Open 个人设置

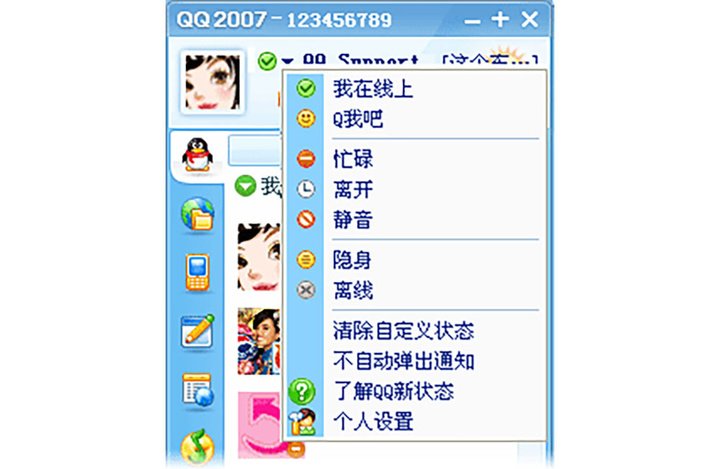click(x=373, y=421)
